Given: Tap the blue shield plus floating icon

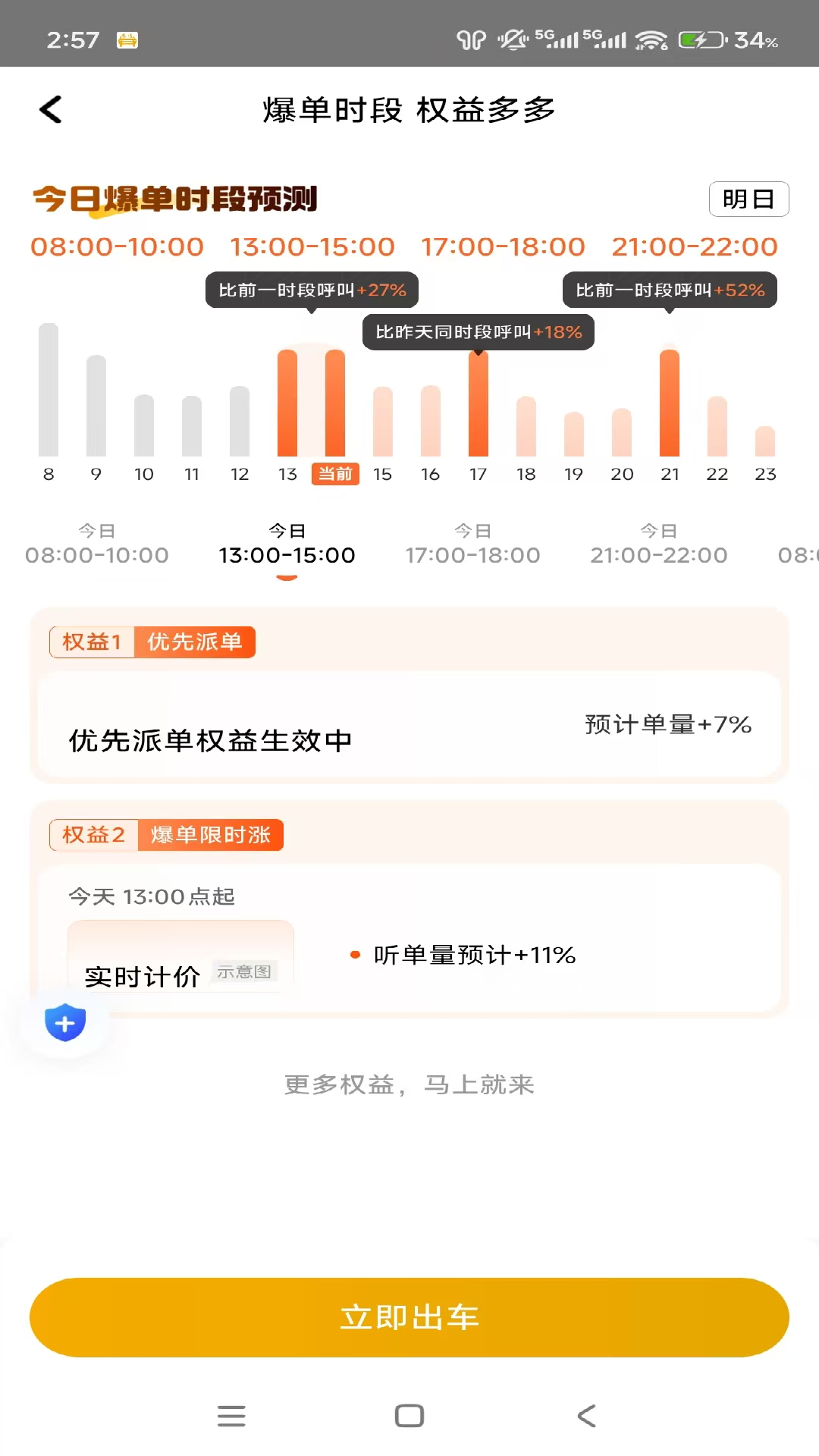Looking at the screenshot, I should [x=65, y=1022].
